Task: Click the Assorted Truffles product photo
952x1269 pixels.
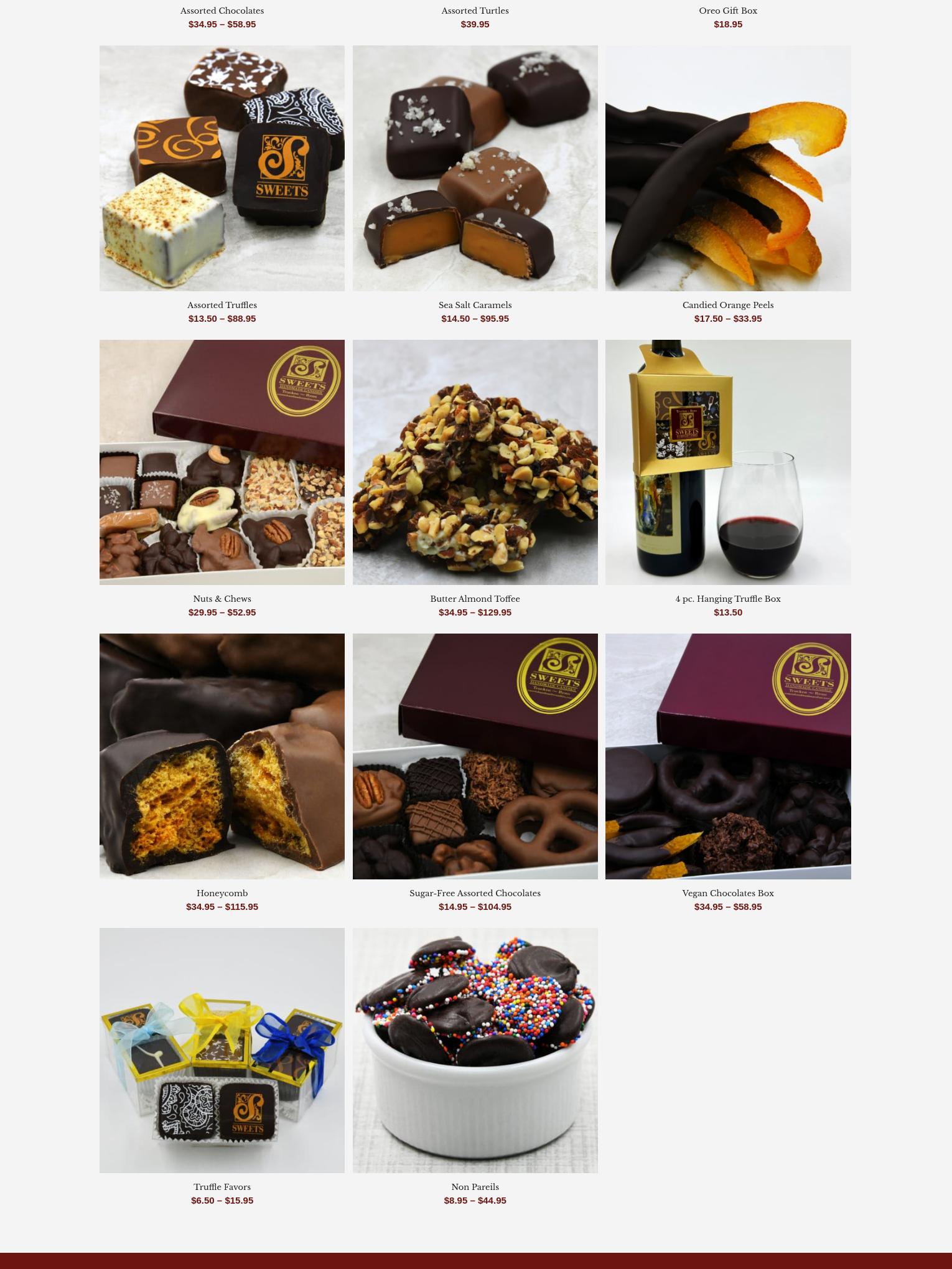Action: (x=222, y=168)
